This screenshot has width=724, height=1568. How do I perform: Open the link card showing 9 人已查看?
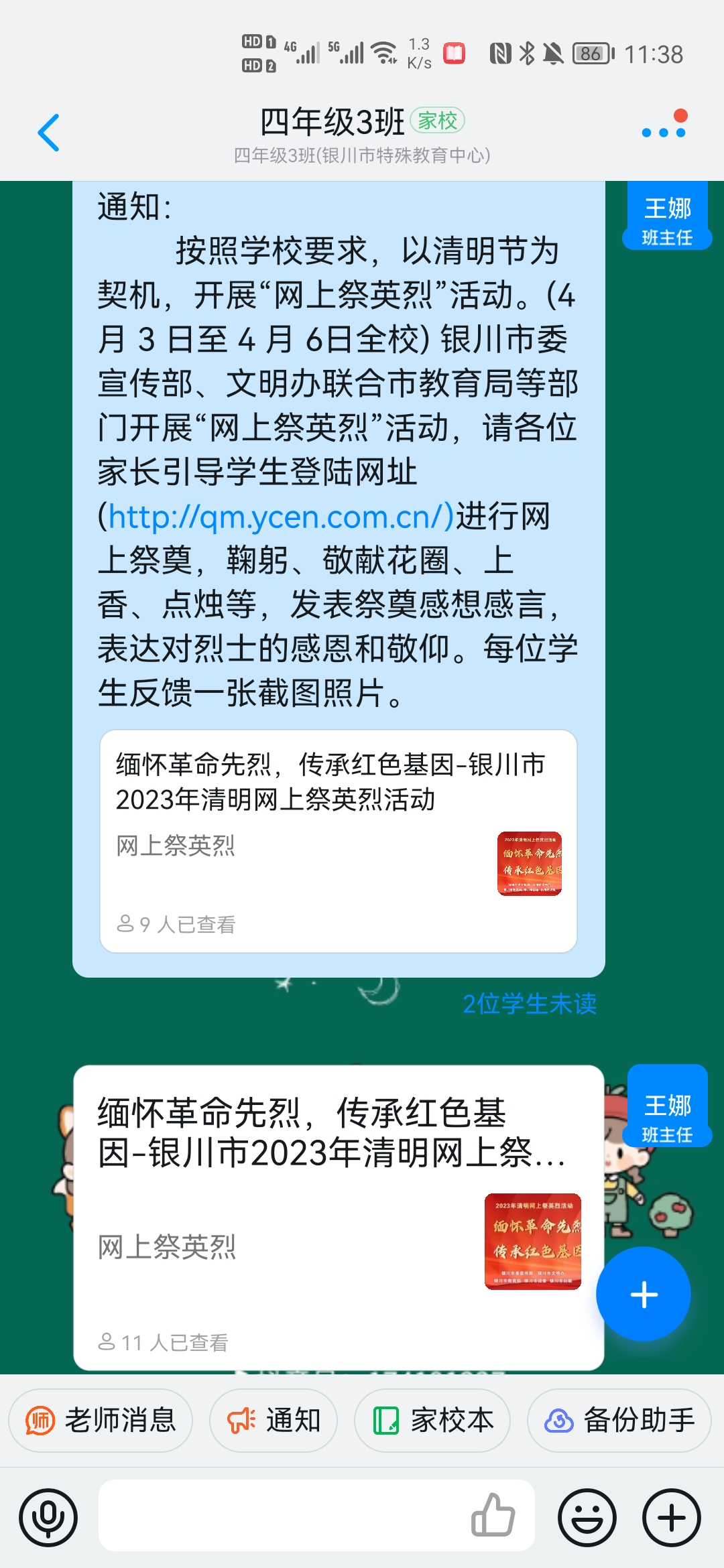point(338,840)
